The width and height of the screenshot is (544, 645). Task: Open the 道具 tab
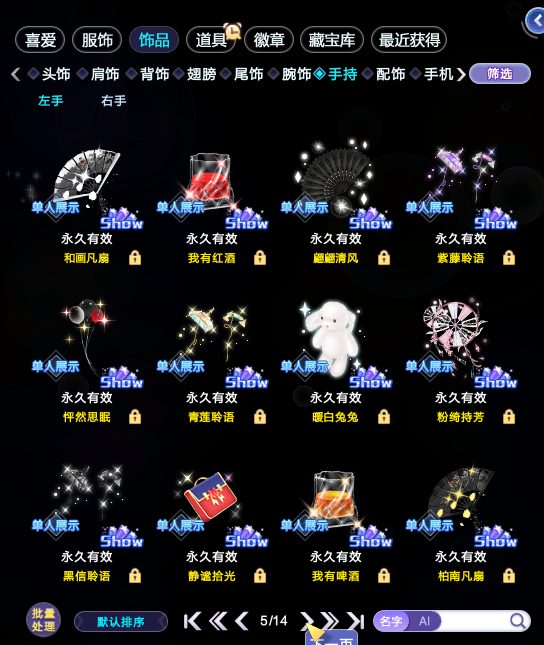coord(211,40)
